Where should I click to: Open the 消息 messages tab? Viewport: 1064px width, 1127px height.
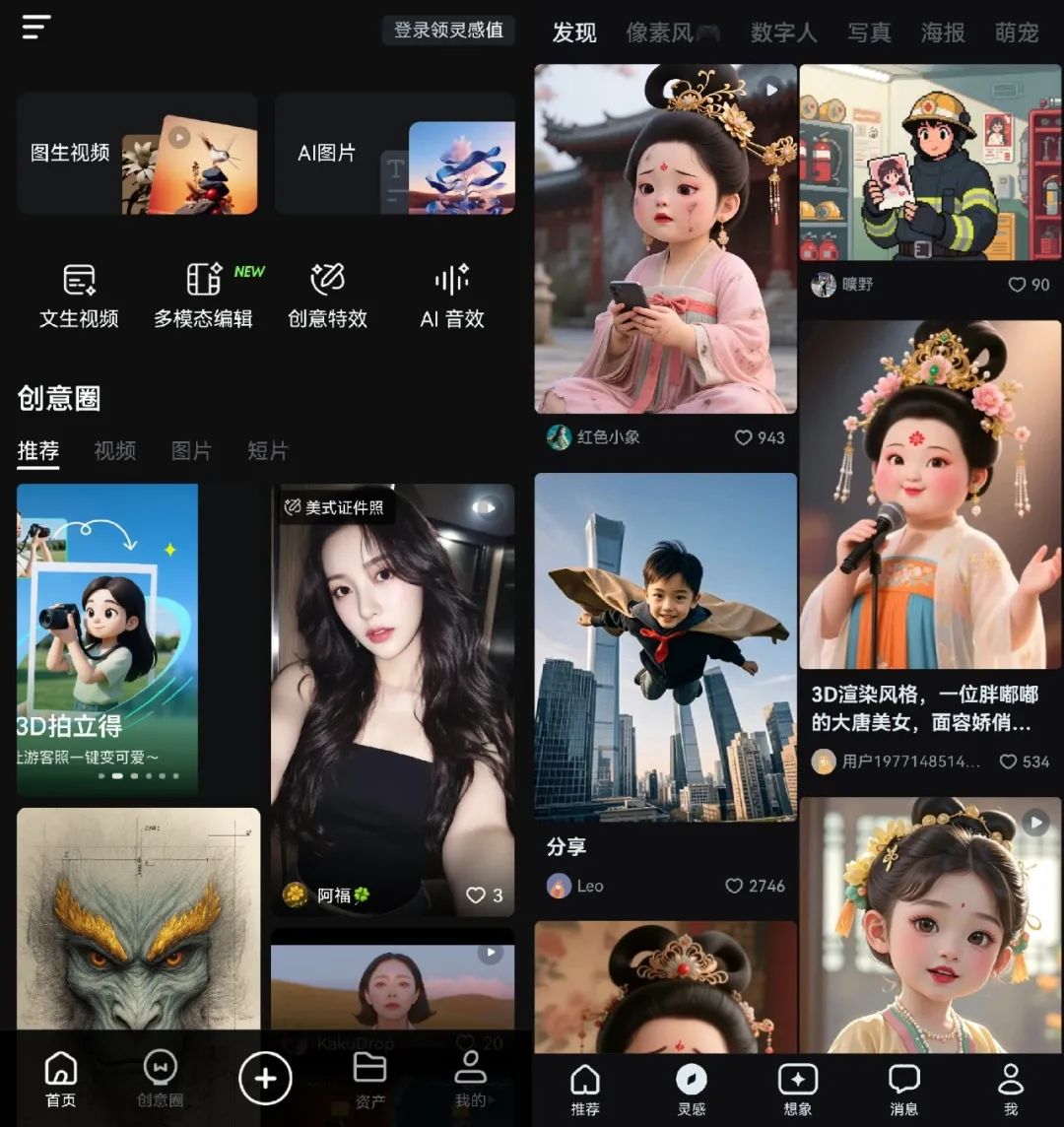[x=903, y=1089]
